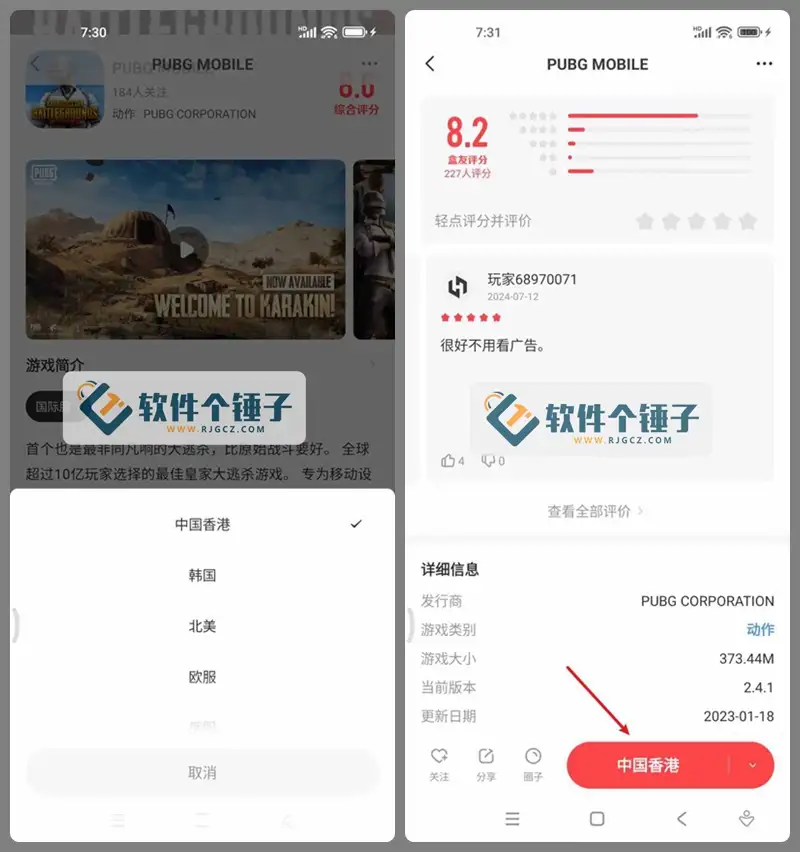Select 韩国 in the region list
Image resolution: width=800 pixels, height=852 pixels.
(x=202, y=575)
